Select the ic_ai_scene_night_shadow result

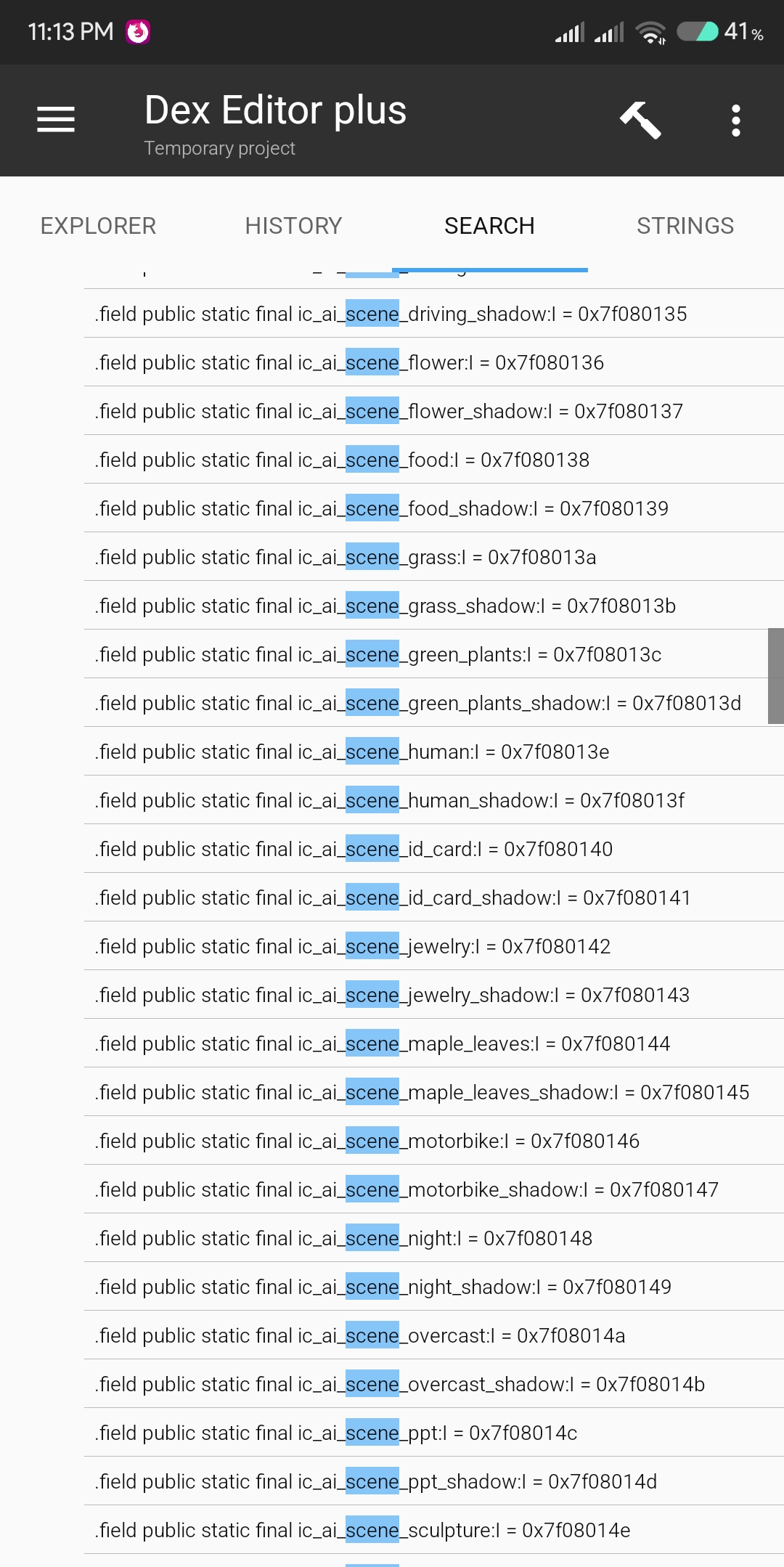tap(383, 1287)
